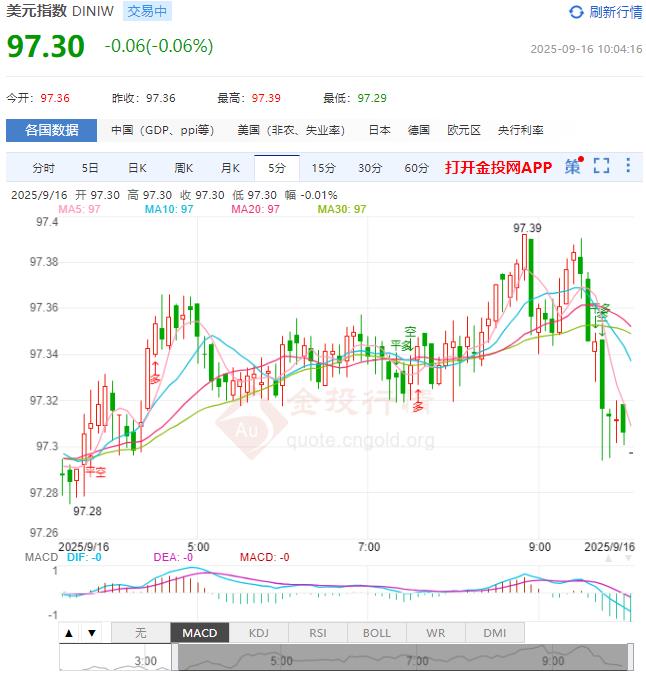Open the chart overflow menu
The height and width of the screenshot is (674, 646).
(x=628, y=166)
